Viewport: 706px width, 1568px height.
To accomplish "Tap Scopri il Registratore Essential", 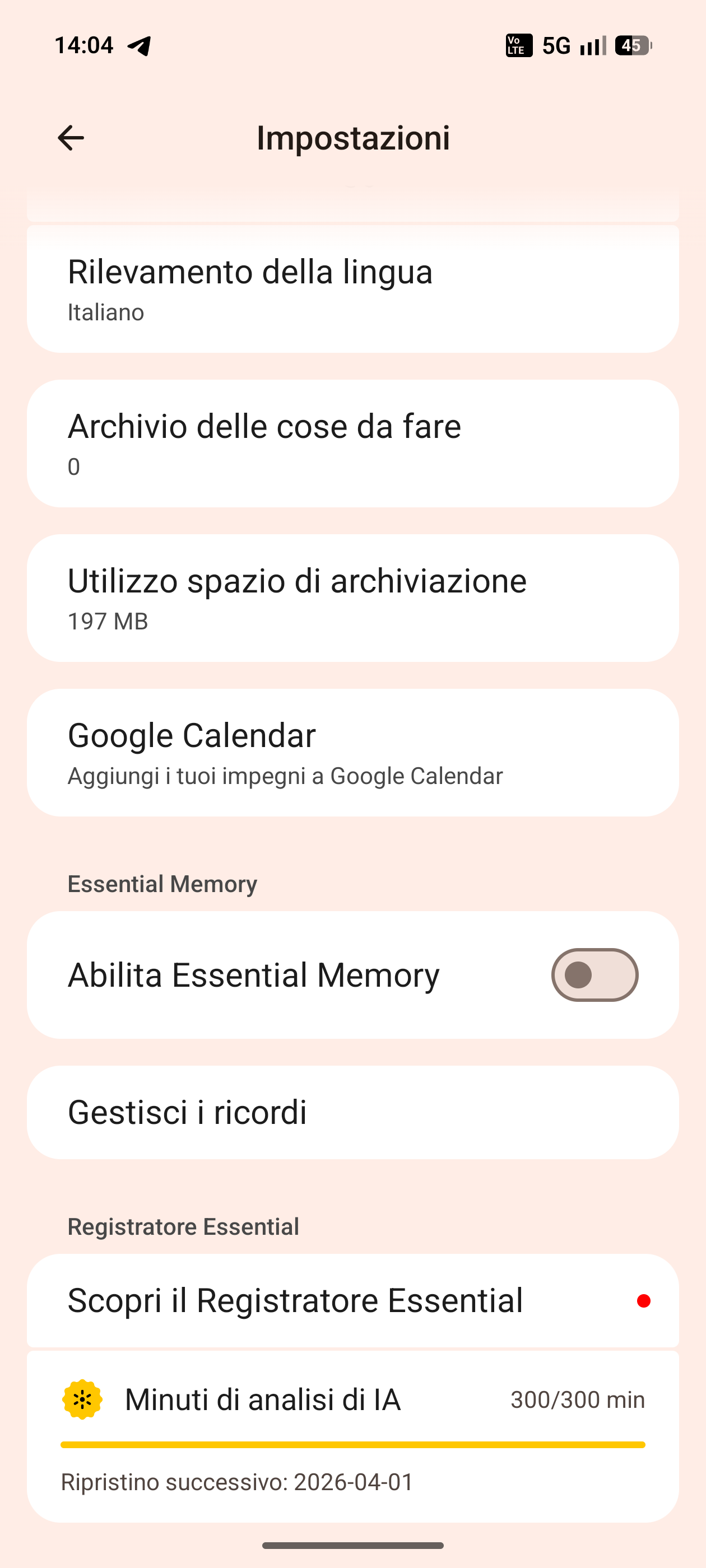I will pos(352,1300).
